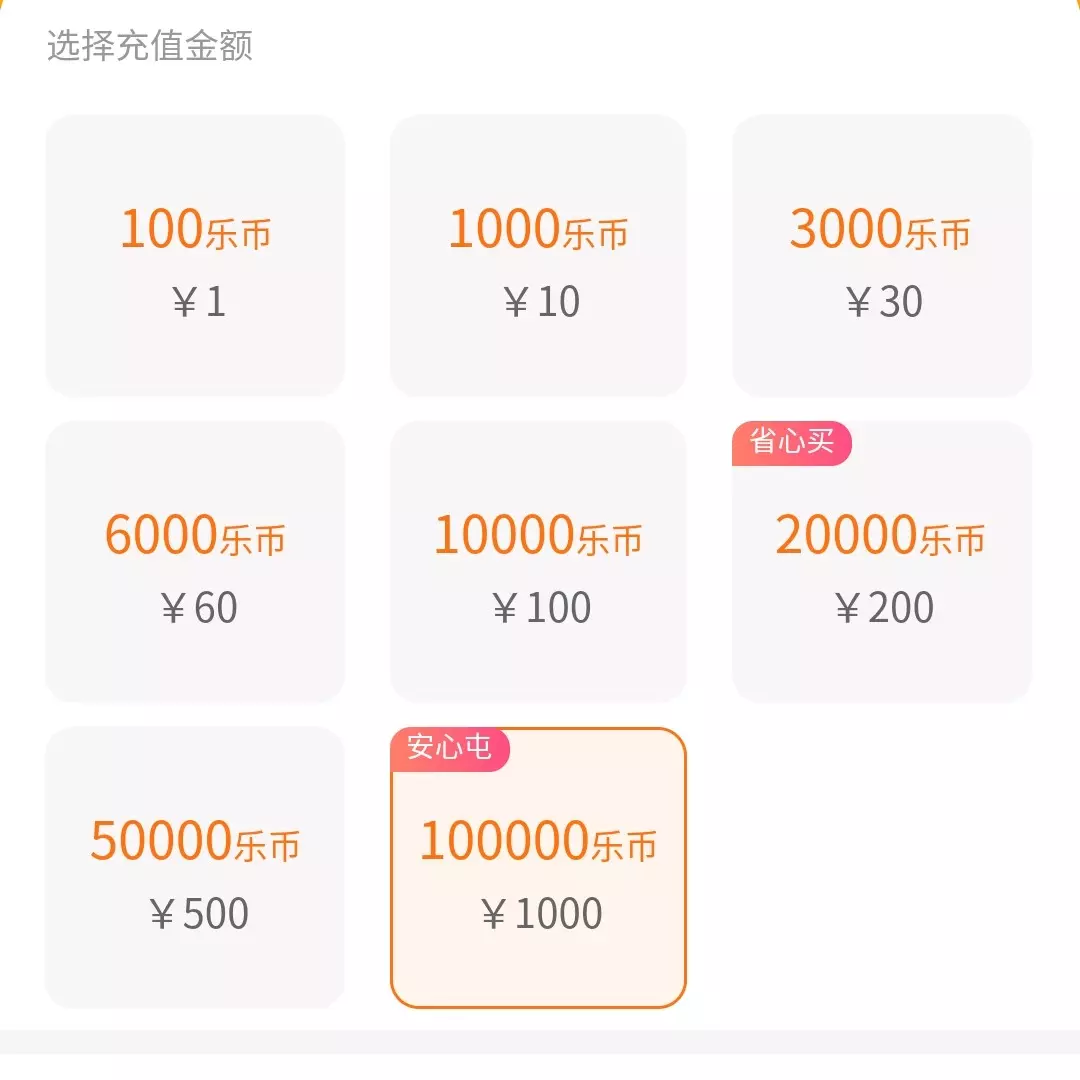Choose the 20000乐币 ¥200 省心买 package
The image size is (1080, 1080).
pyautogui.click(x=881, y=562)
